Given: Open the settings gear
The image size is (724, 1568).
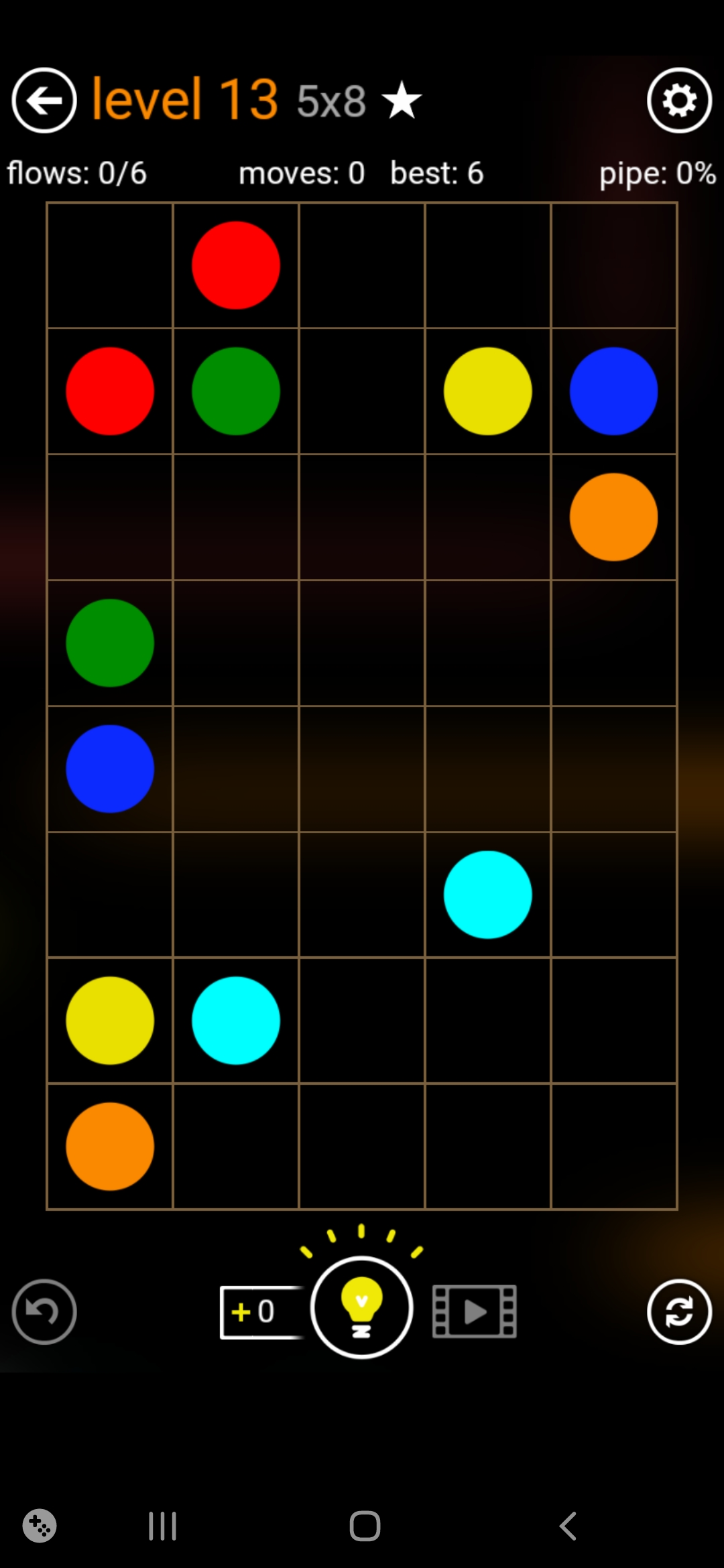Looking at the screenshot, I should [x=679, y=101].
